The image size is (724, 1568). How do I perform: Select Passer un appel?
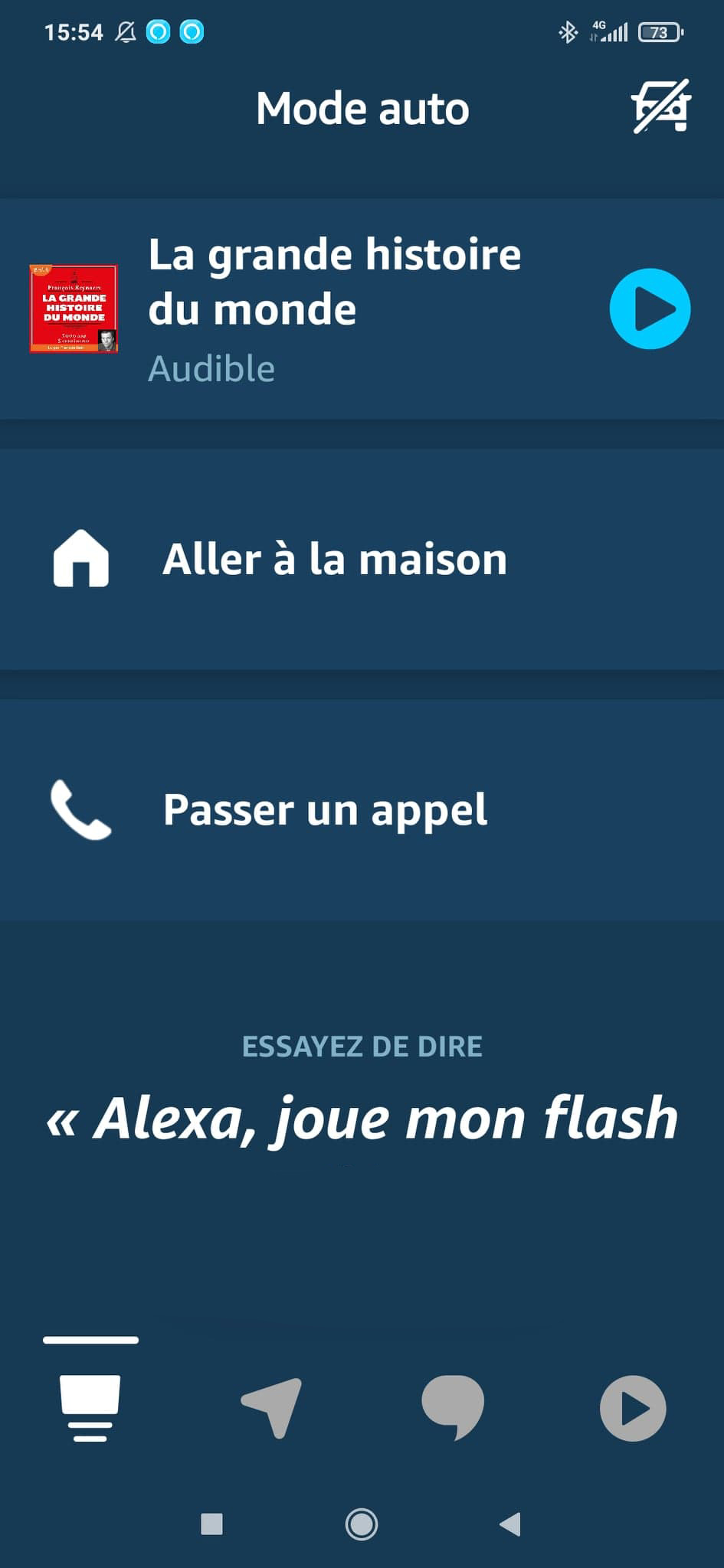click(362, 809)
